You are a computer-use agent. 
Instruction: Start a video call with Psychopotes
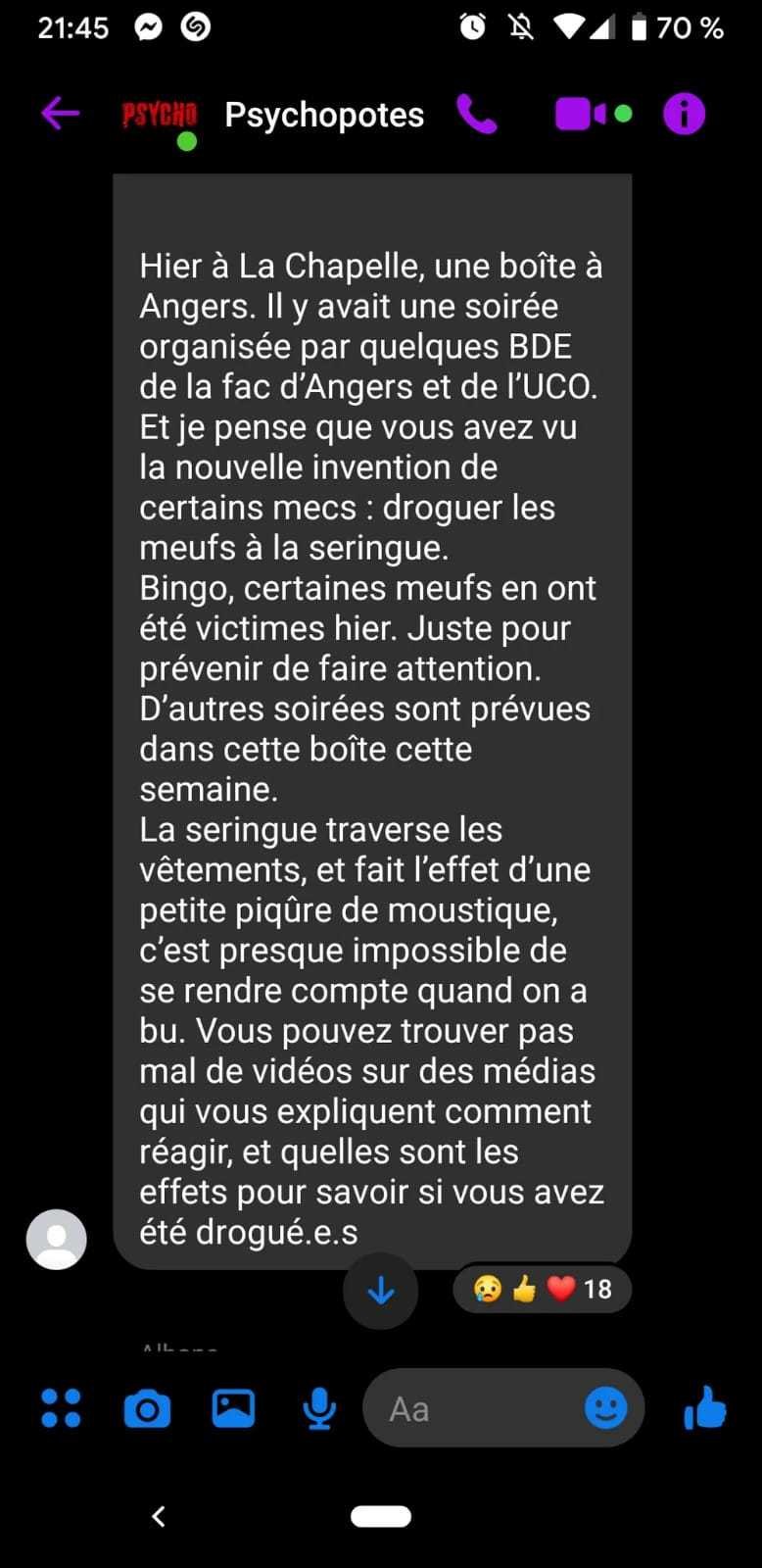click(x=582, y=115)
